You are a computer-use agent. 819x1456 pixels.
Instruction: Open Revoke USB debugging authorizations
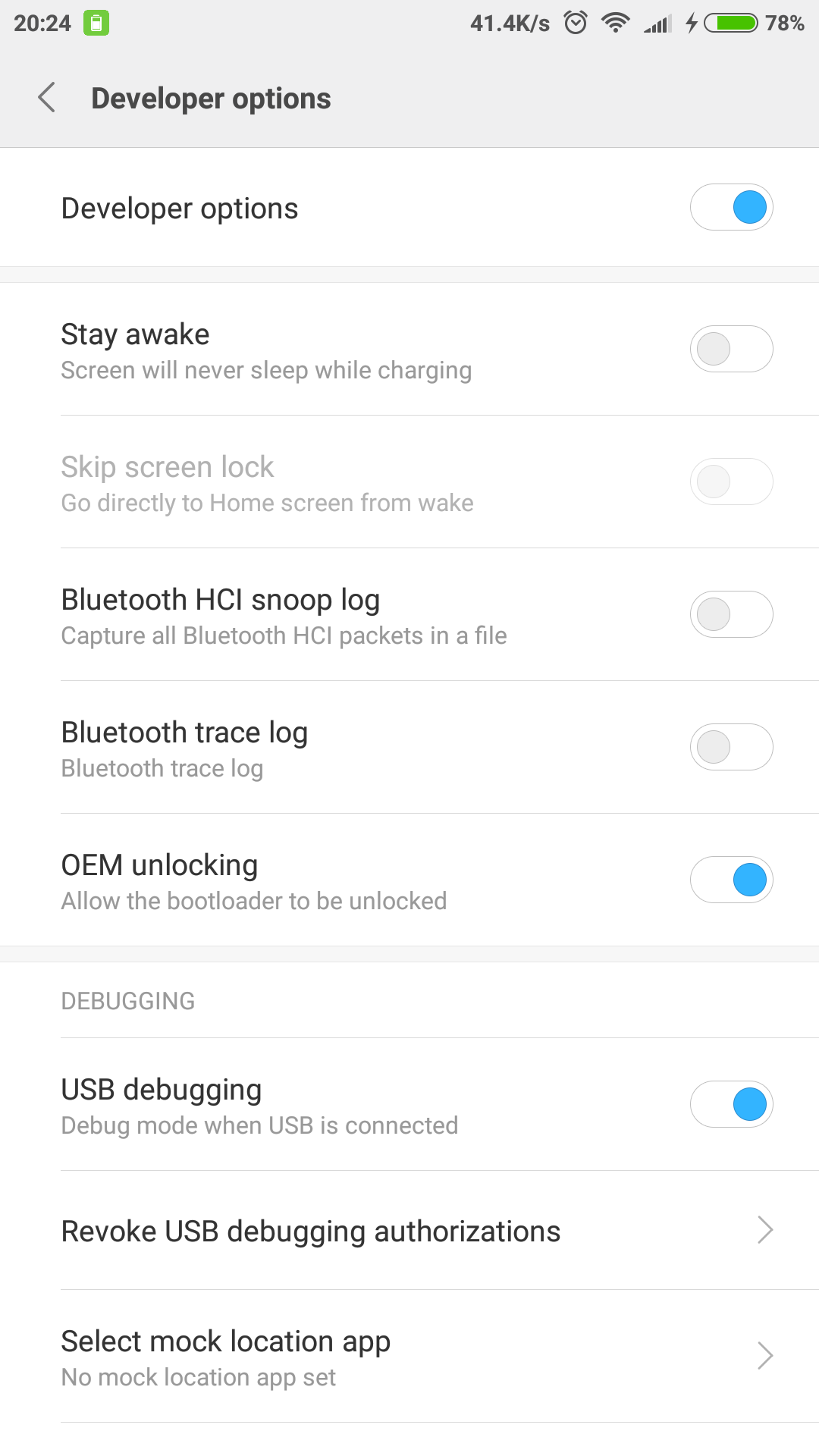[x=409, y=1231]
